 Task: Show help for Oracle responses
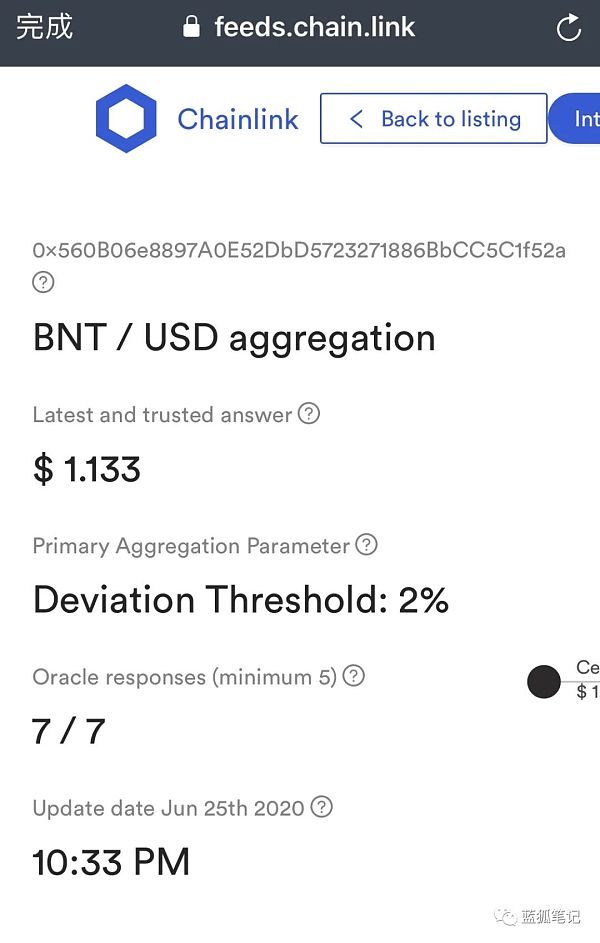[353, 676]
